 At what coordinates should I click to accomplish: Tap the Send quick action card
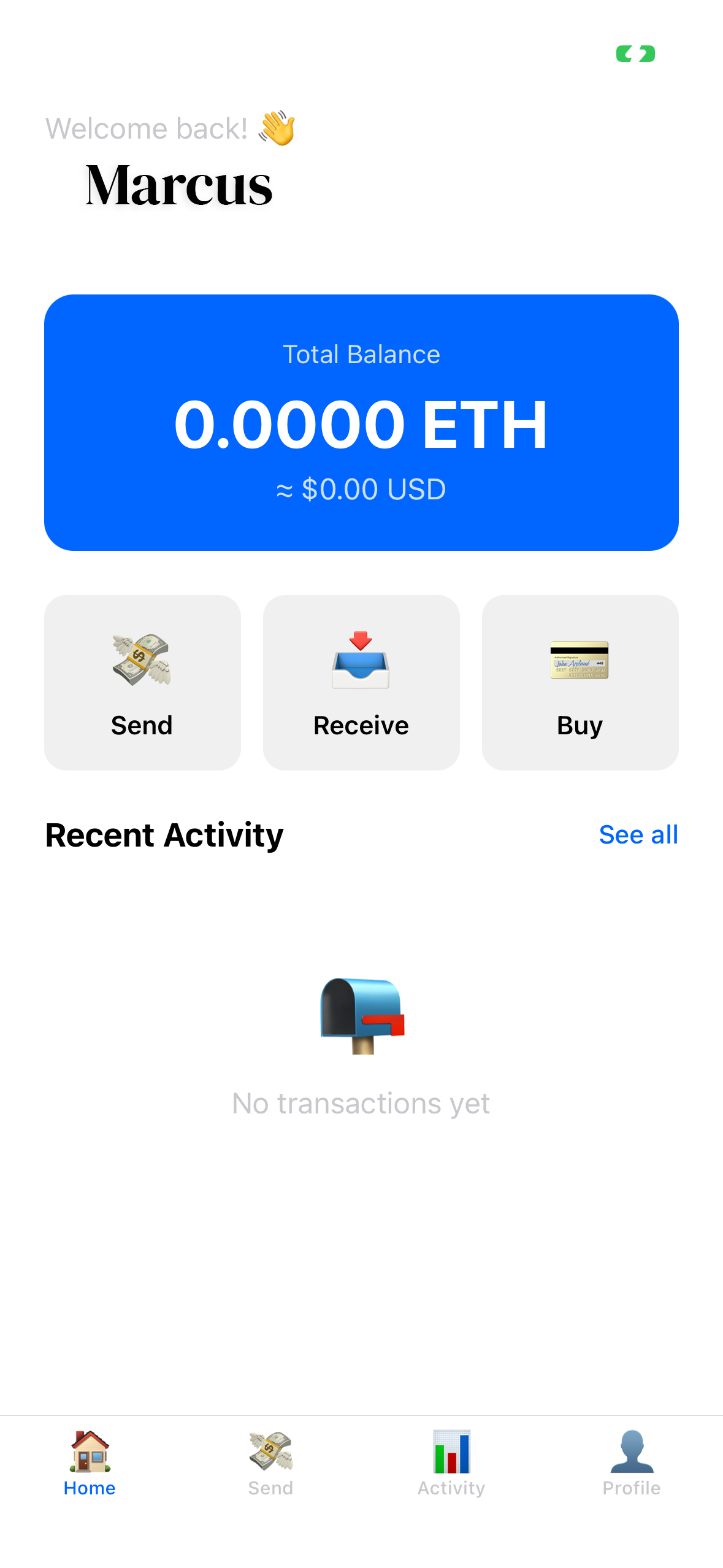pos(142,682)
